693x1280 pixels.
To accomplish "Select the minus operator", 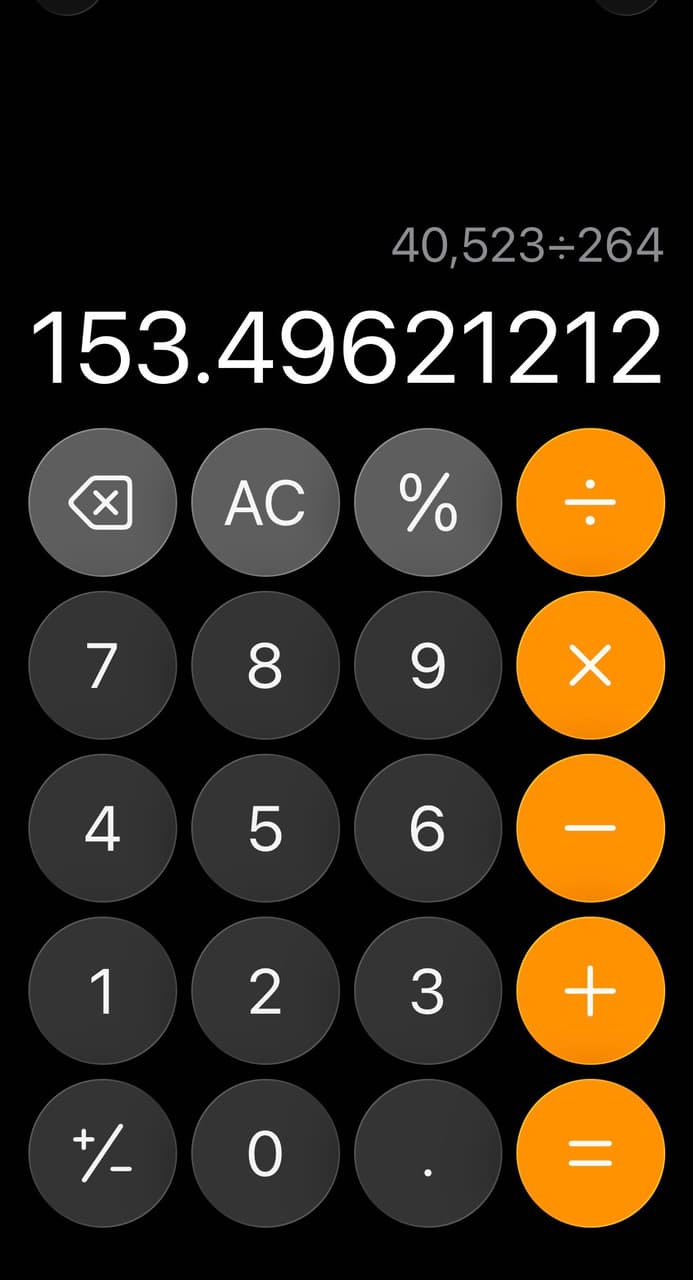I will pyautogui.click(x=590, y=828).
